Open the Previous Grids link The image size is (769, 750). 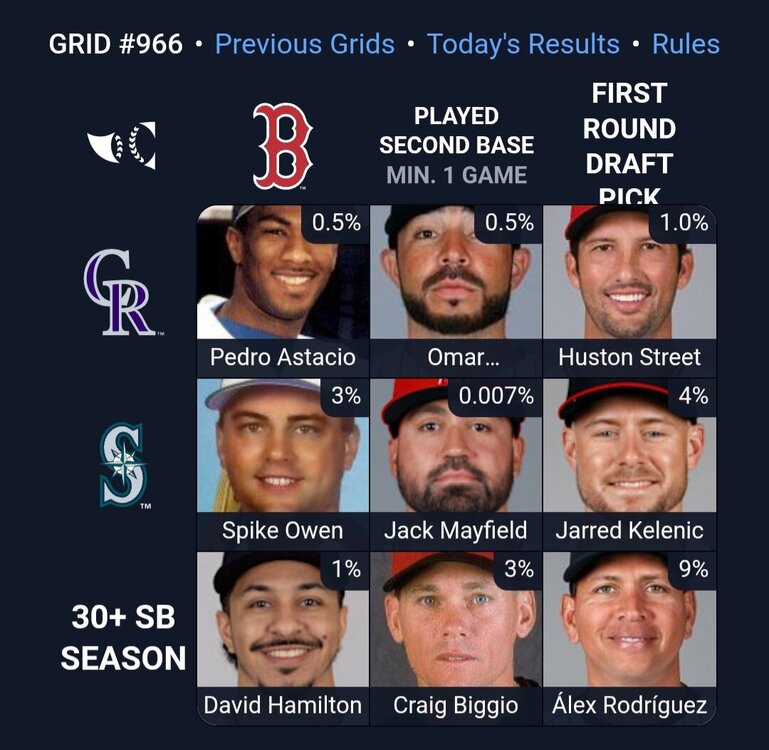coord(304,44)
